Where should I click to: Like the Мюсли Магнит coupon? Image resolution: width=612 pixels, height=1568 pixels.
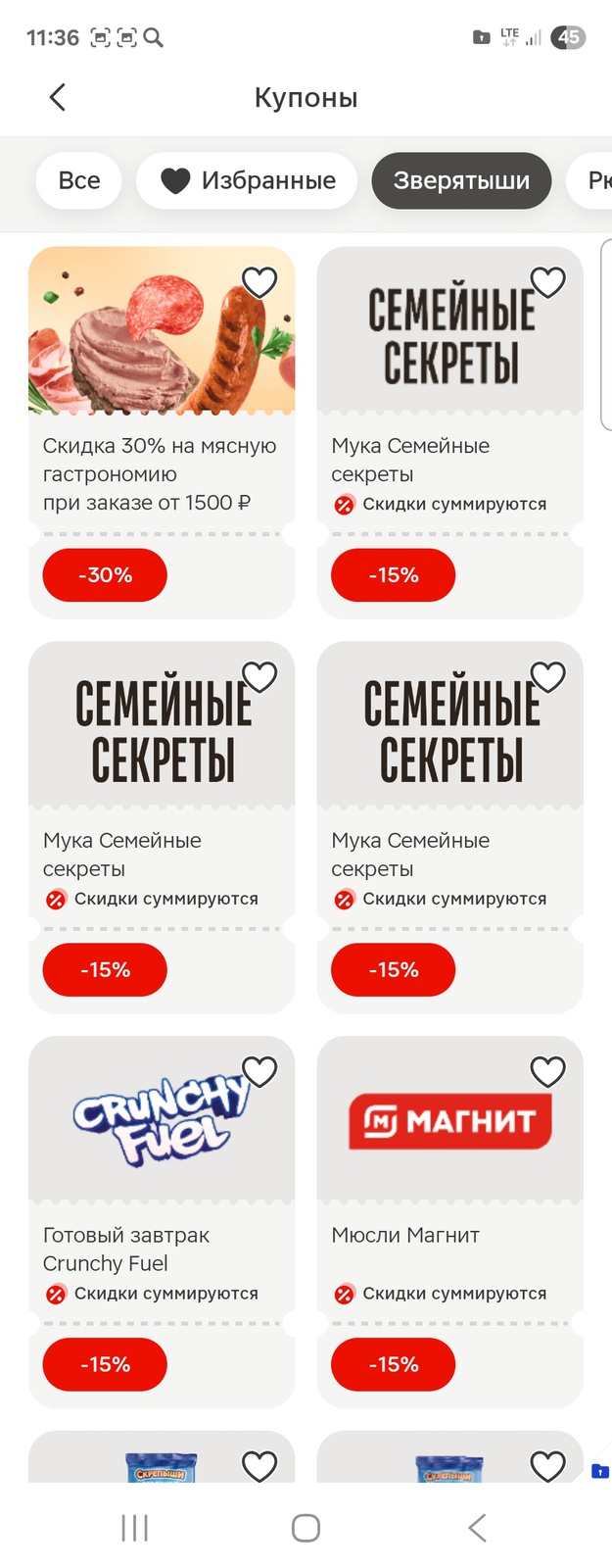(547, 1072)
